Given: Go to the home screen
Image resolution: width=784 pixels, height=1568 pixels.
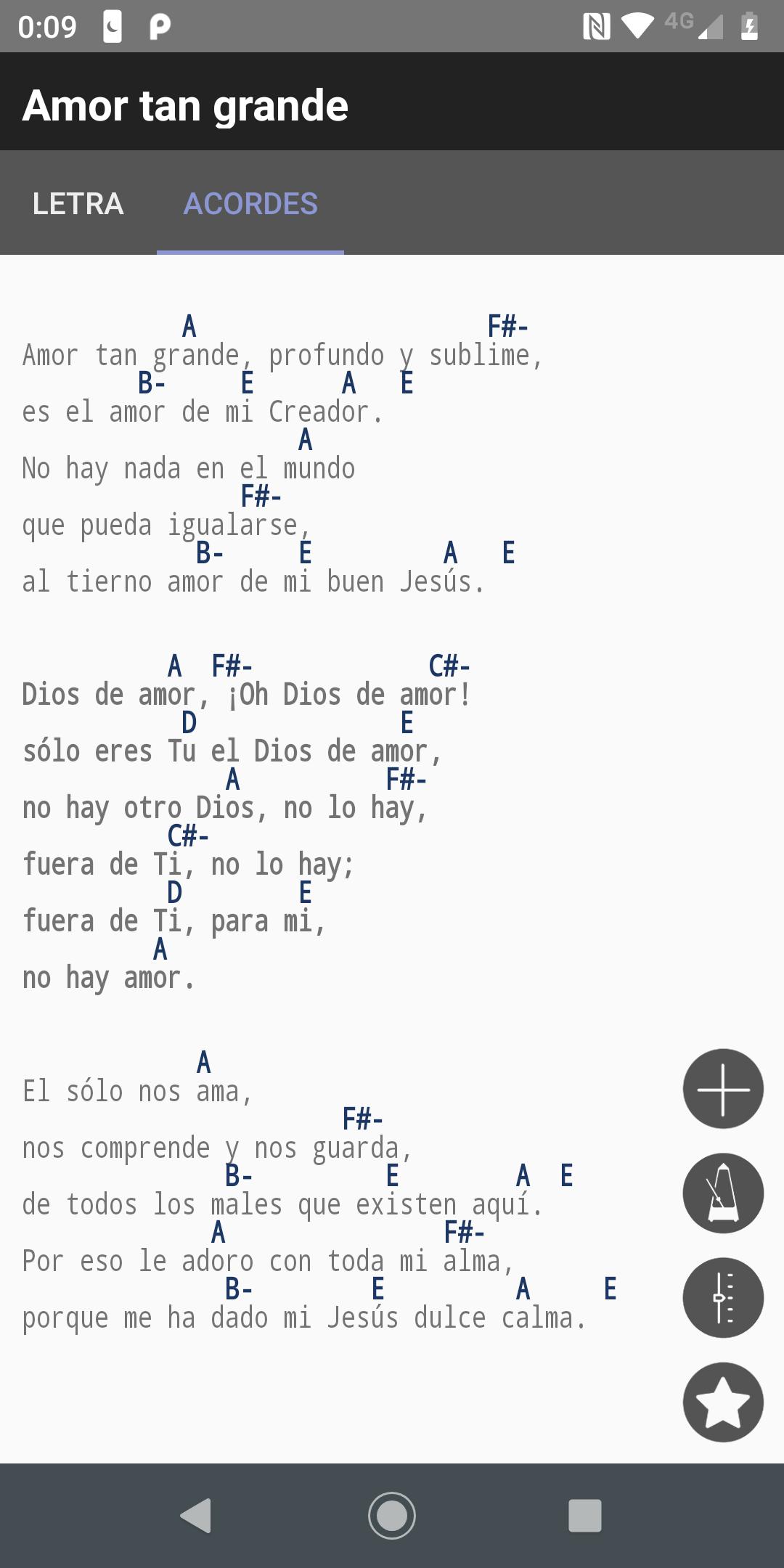Looking at the screenshot, I should coord(392,1516).
